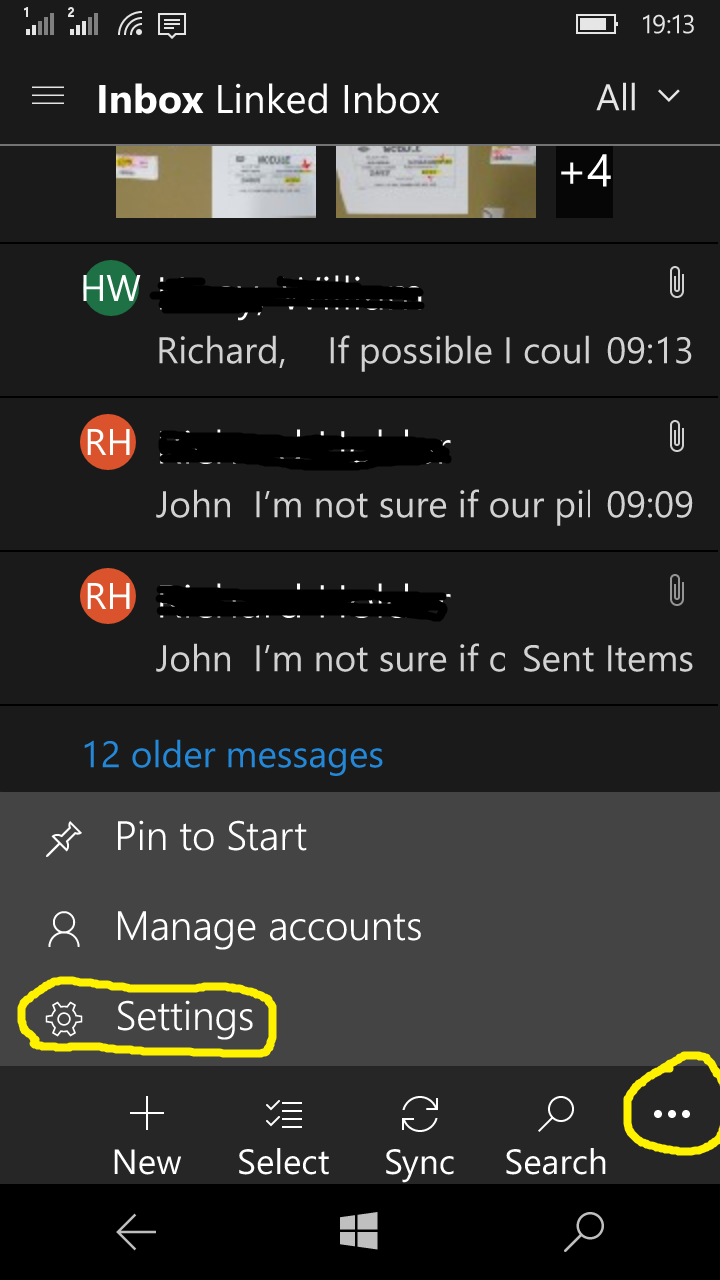The width and height of the screenshot is (720, 1280).
Task: Check the battery indicator in the status bar
Action: 595,25
